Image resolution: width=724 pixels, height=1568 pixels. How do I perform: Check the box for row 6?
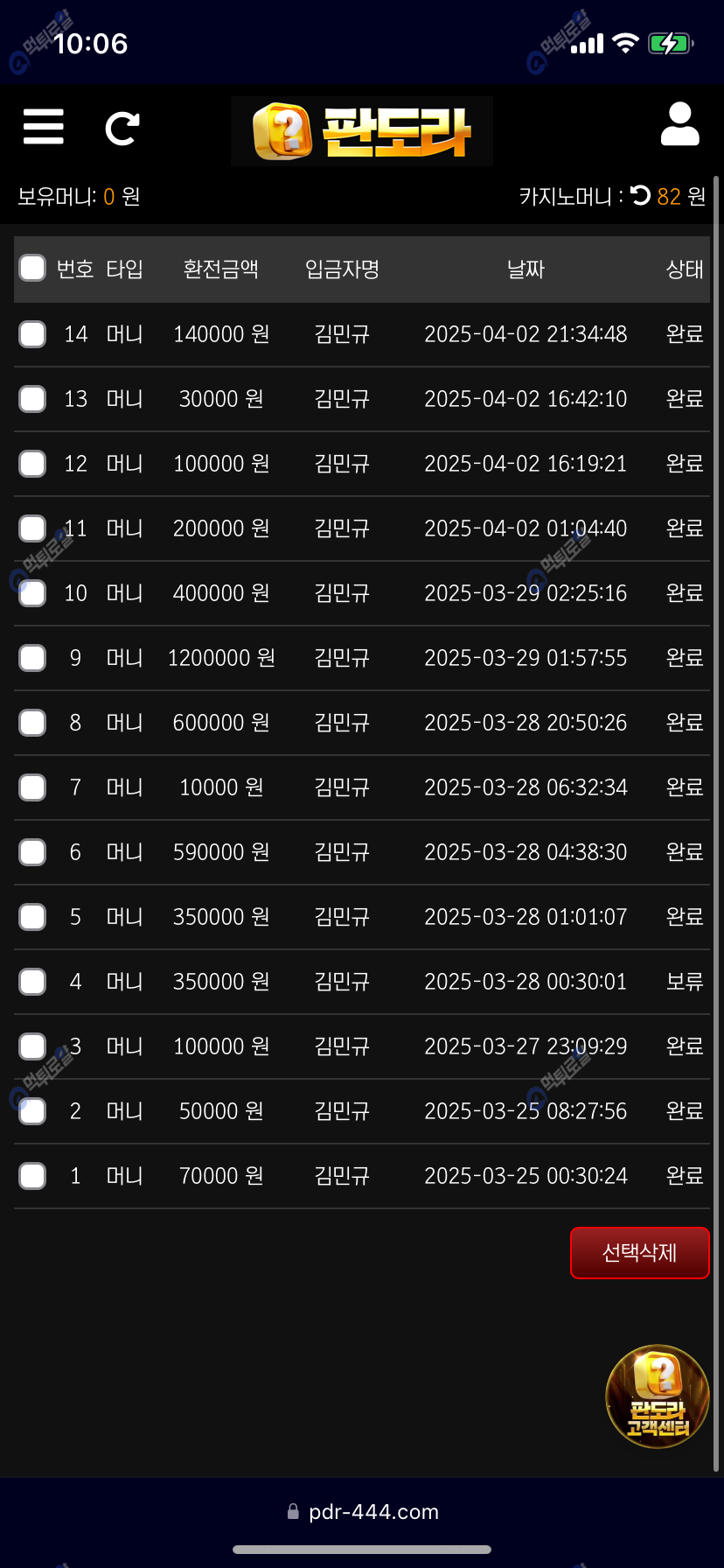coord(32,851)
